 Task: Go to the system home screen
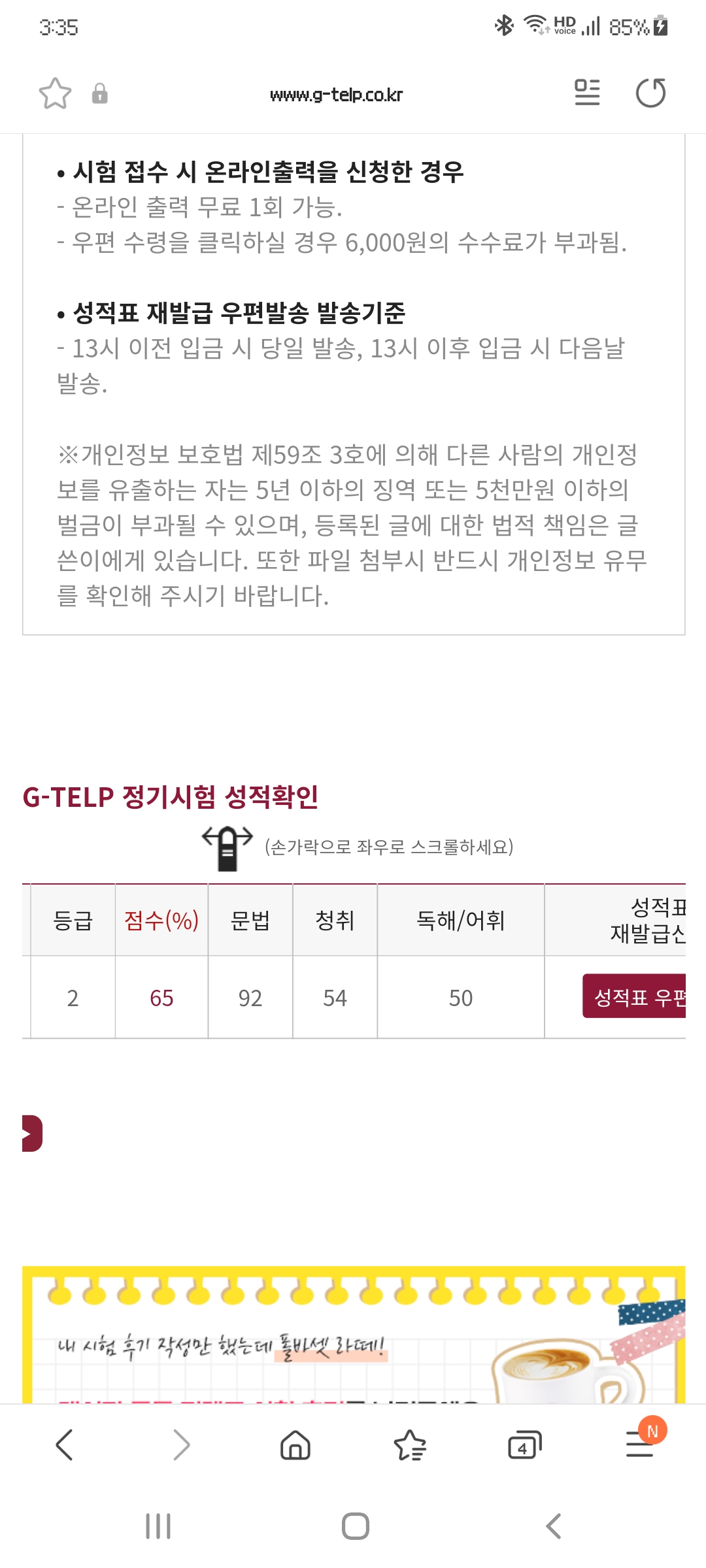click(355, 1526)
